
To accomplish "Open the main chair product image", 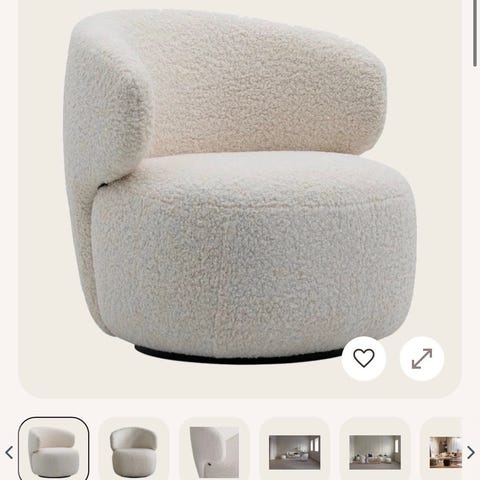I will 240,187.
